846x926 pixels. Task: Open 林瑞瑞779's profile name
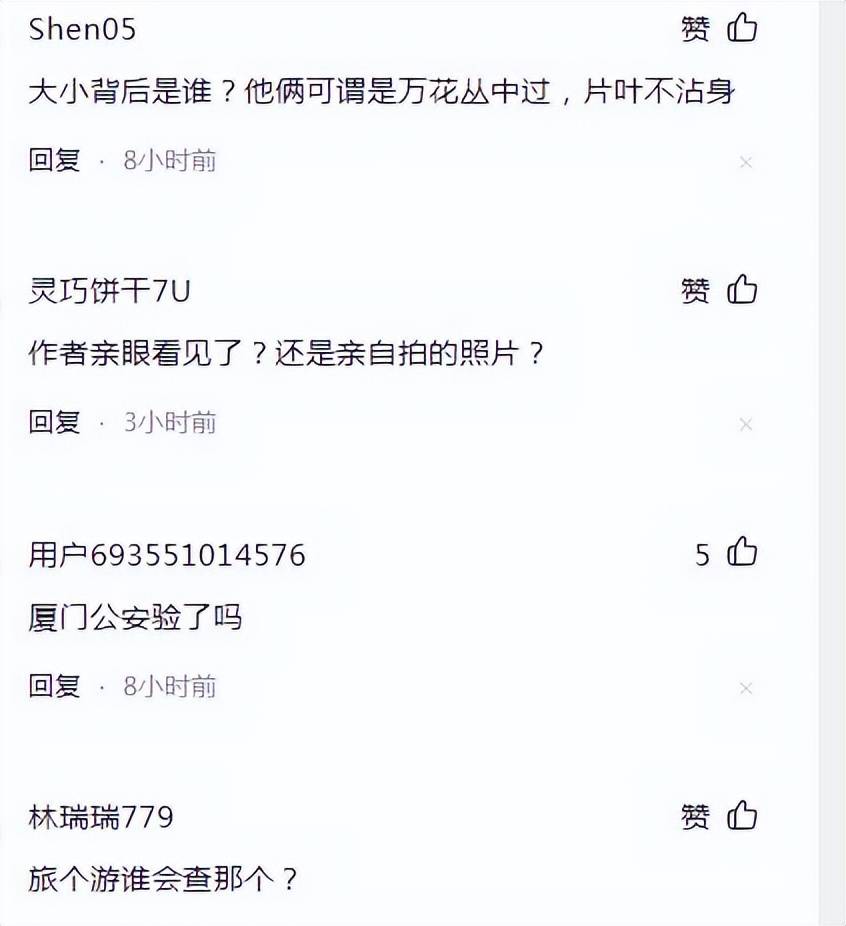[101, 817]
